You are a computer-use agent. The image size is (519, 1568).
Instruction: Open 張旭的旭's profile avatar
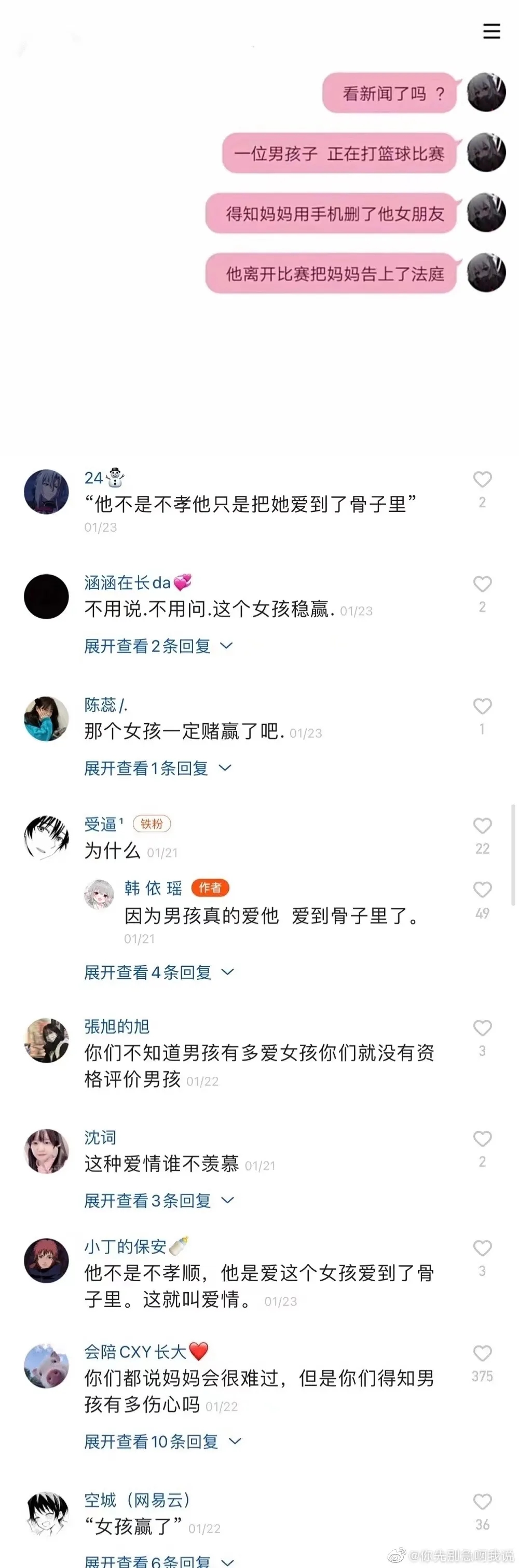point(46,1040)
